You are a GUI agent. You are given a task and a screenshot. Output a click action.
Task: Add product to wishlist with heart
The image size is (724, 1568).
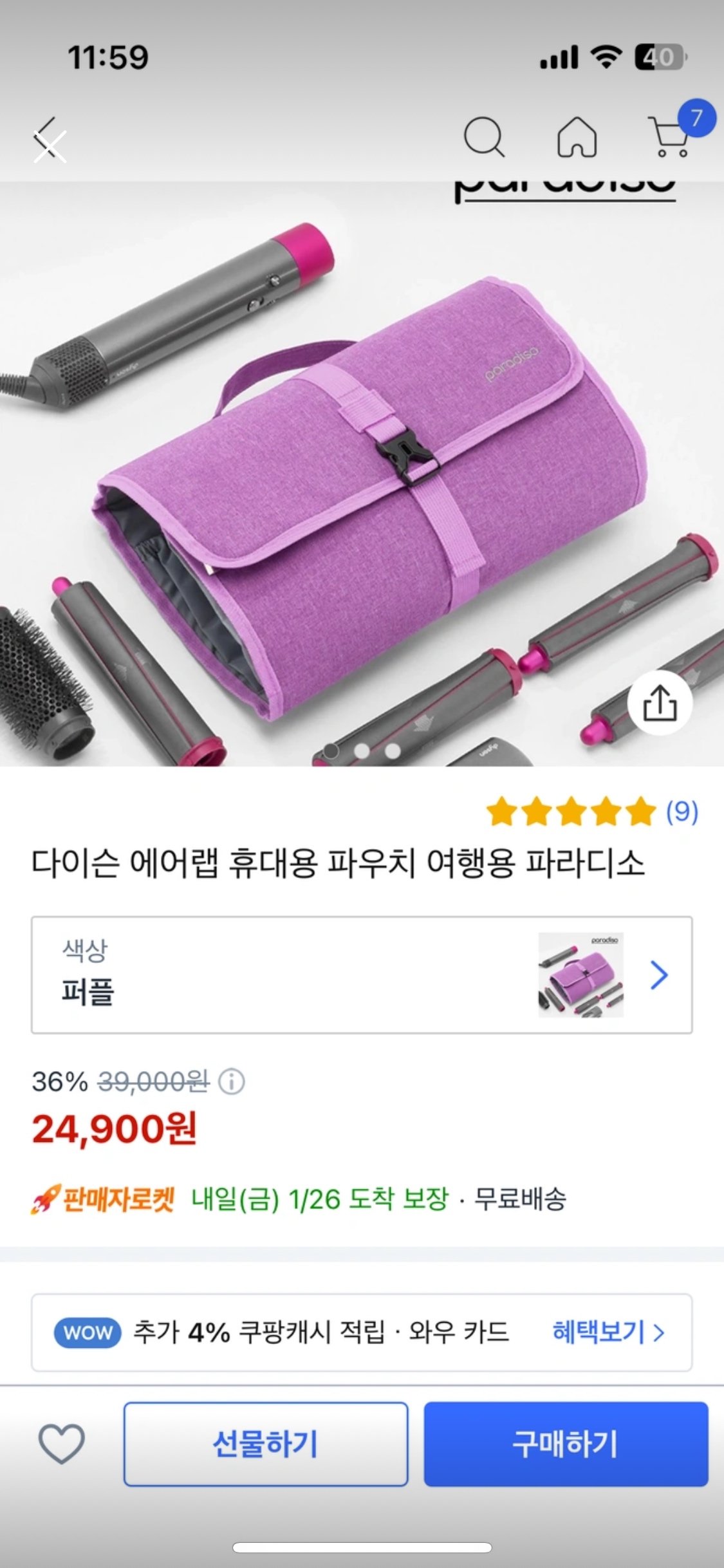[x=62, y=1444]
